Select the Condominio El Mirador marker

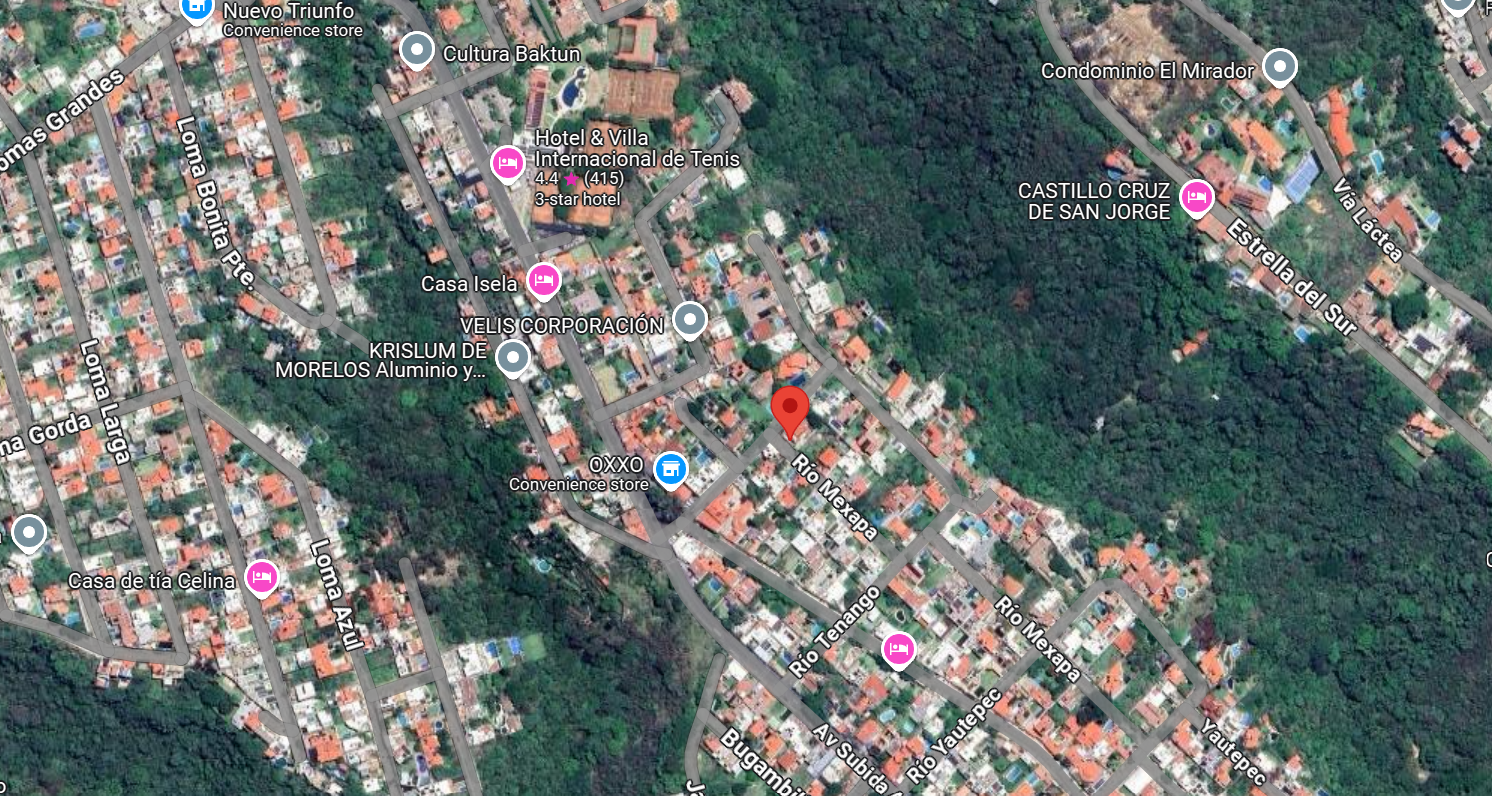1279,67
